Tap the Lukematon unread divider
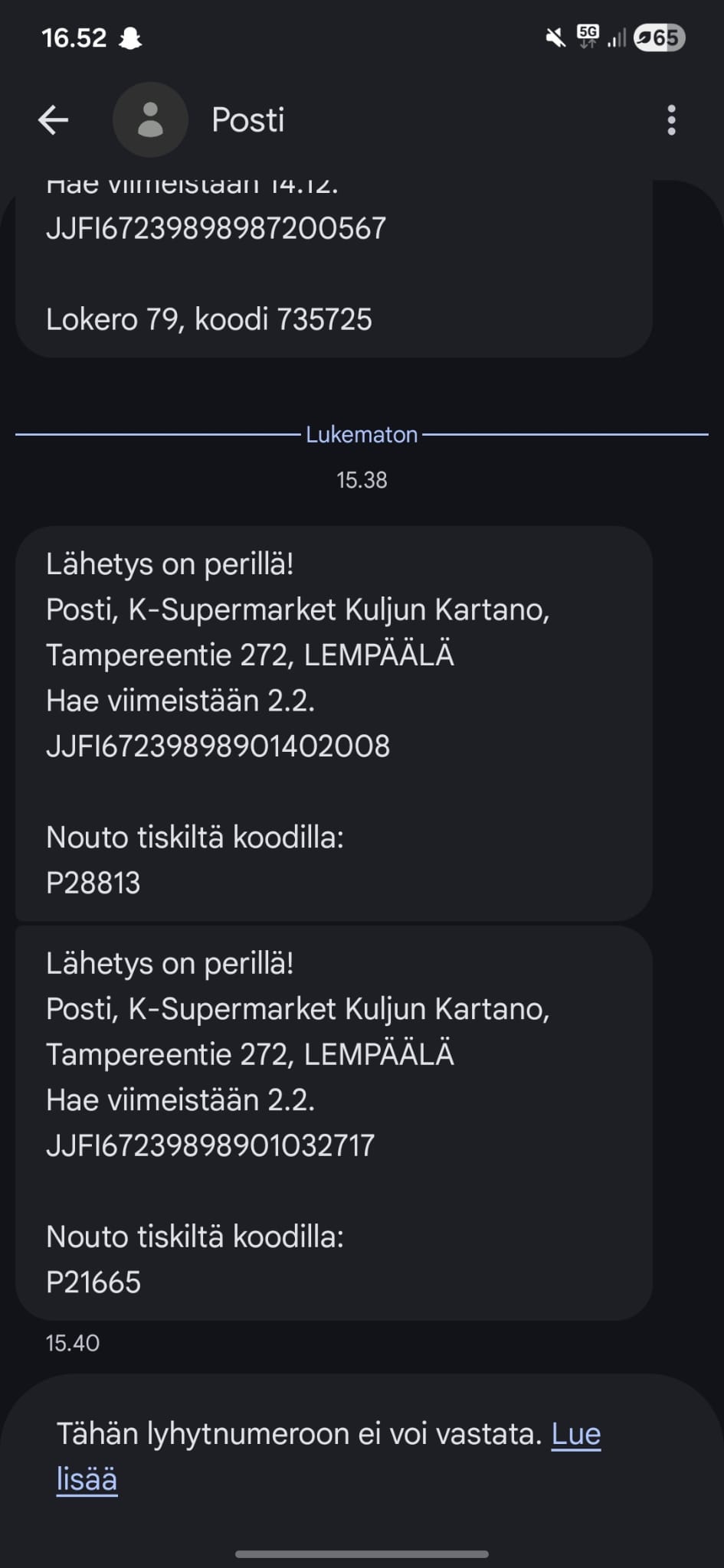 point(362,434)
